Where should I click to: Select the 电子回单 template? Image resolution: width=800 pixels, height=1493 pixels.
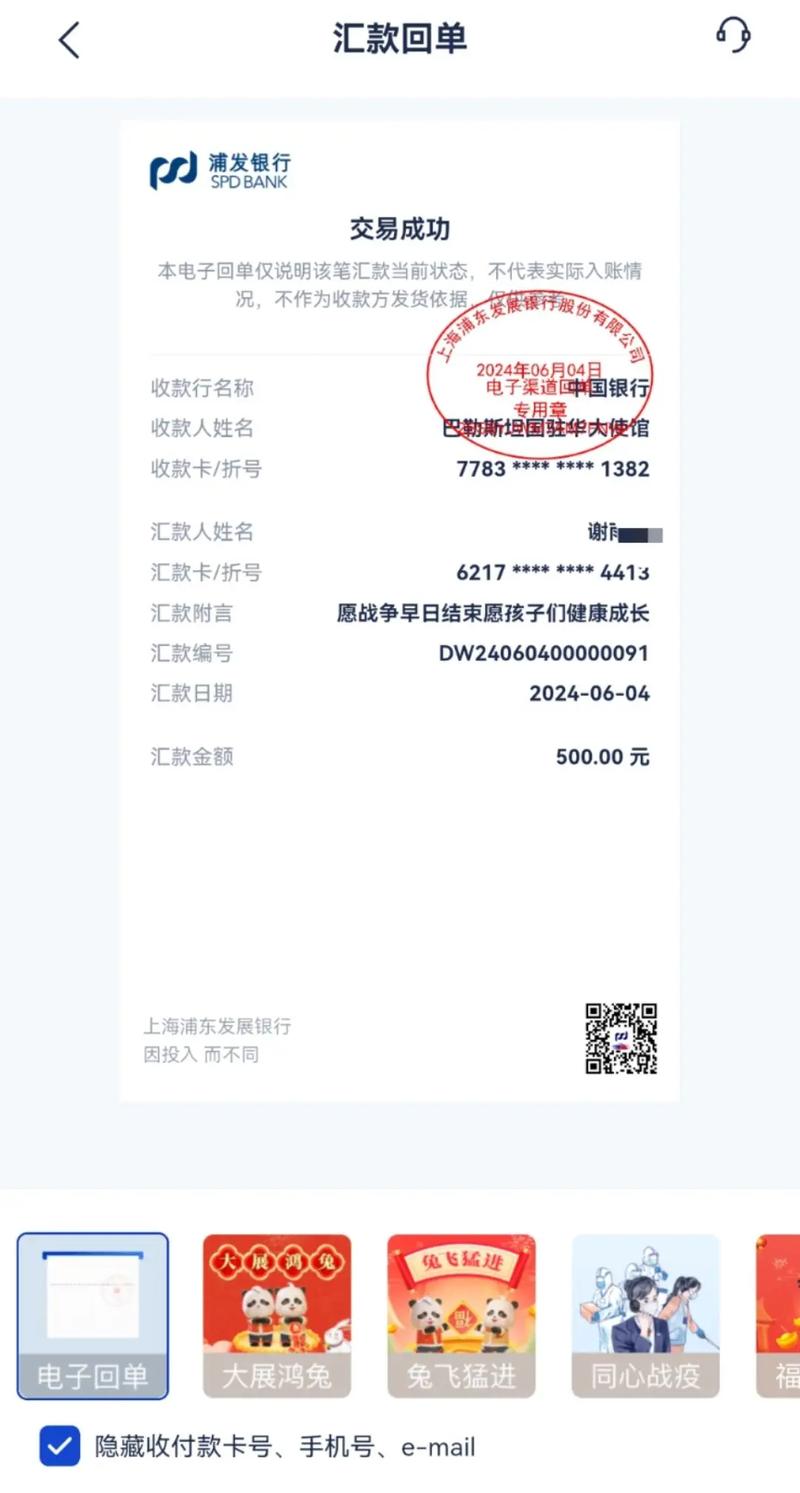pos(93,1315)
